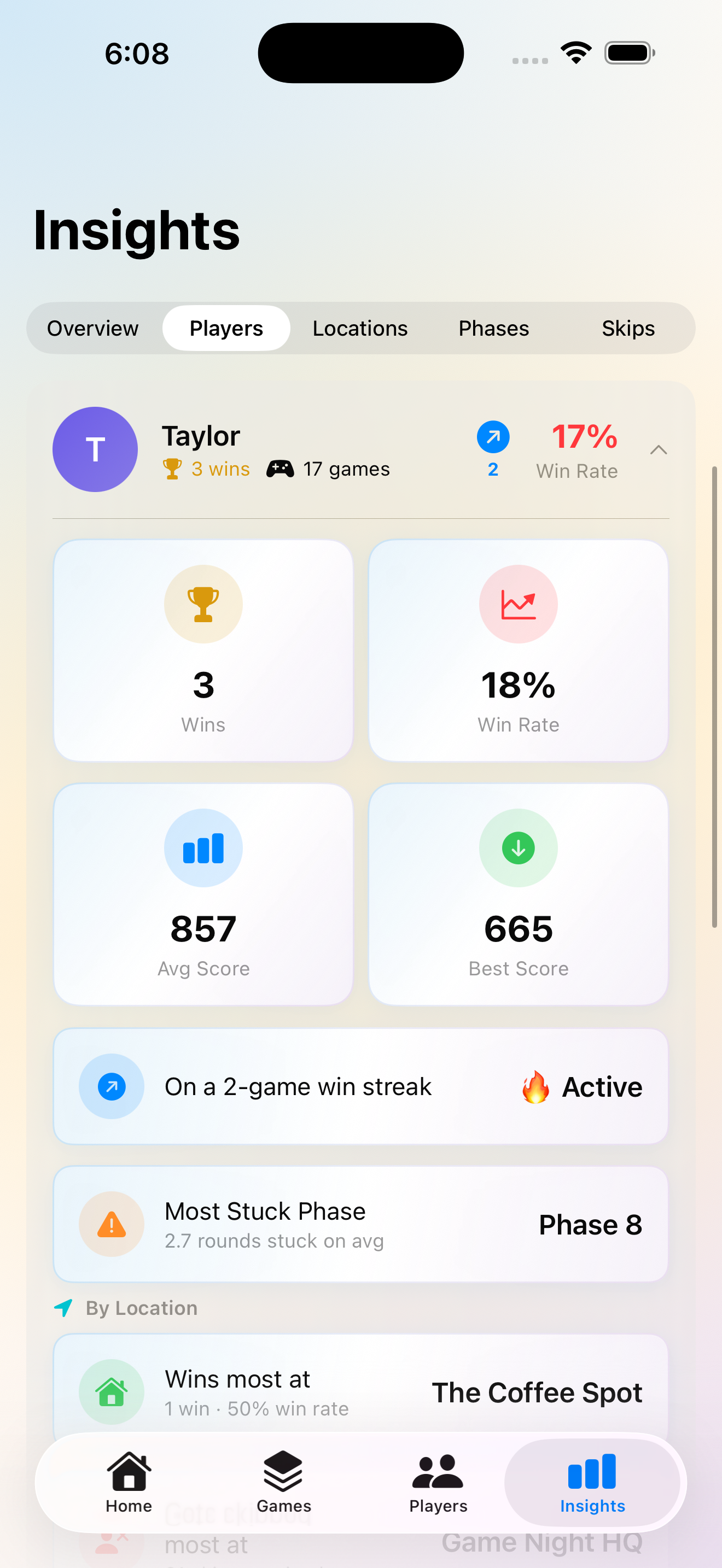Tap the red win rate chart icon

(518, 603)
